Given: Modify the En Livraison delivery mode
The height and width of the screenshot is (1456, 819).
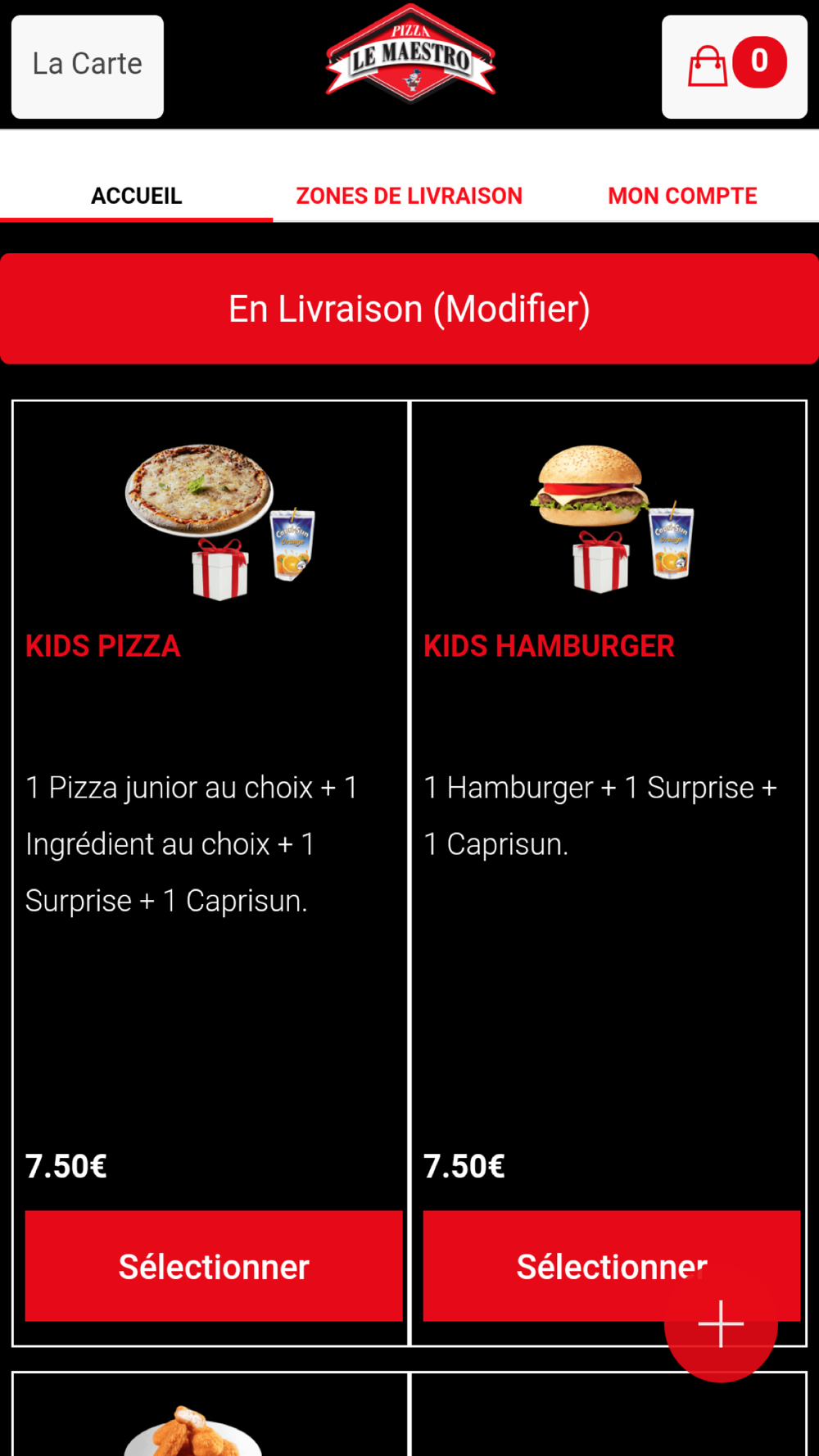Looking at the screenshot, I should tap(409, 309).
